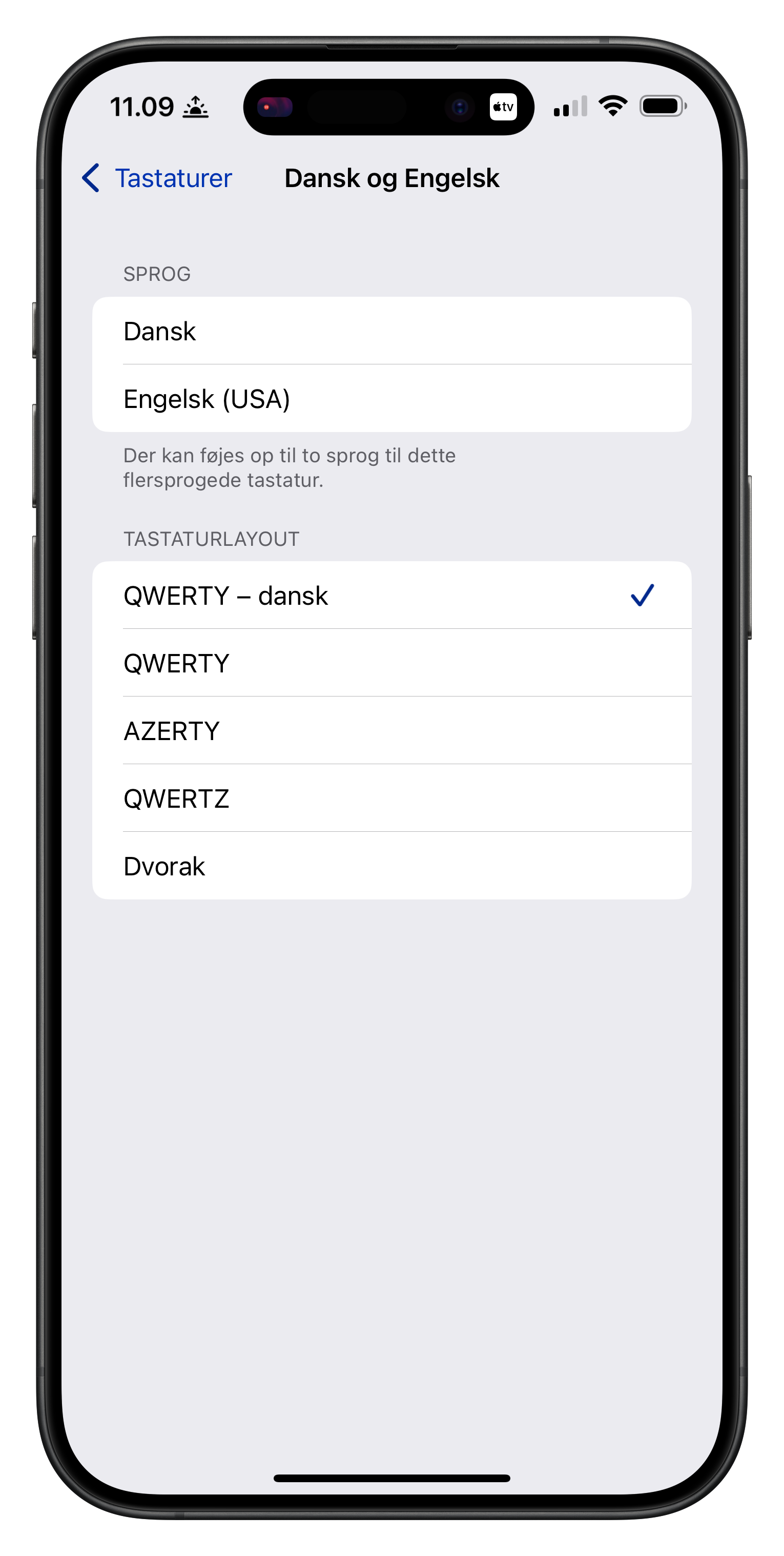Go back to Tastaturer
The height and width of the screenshot is (1556, 784).
coord(157,178)
